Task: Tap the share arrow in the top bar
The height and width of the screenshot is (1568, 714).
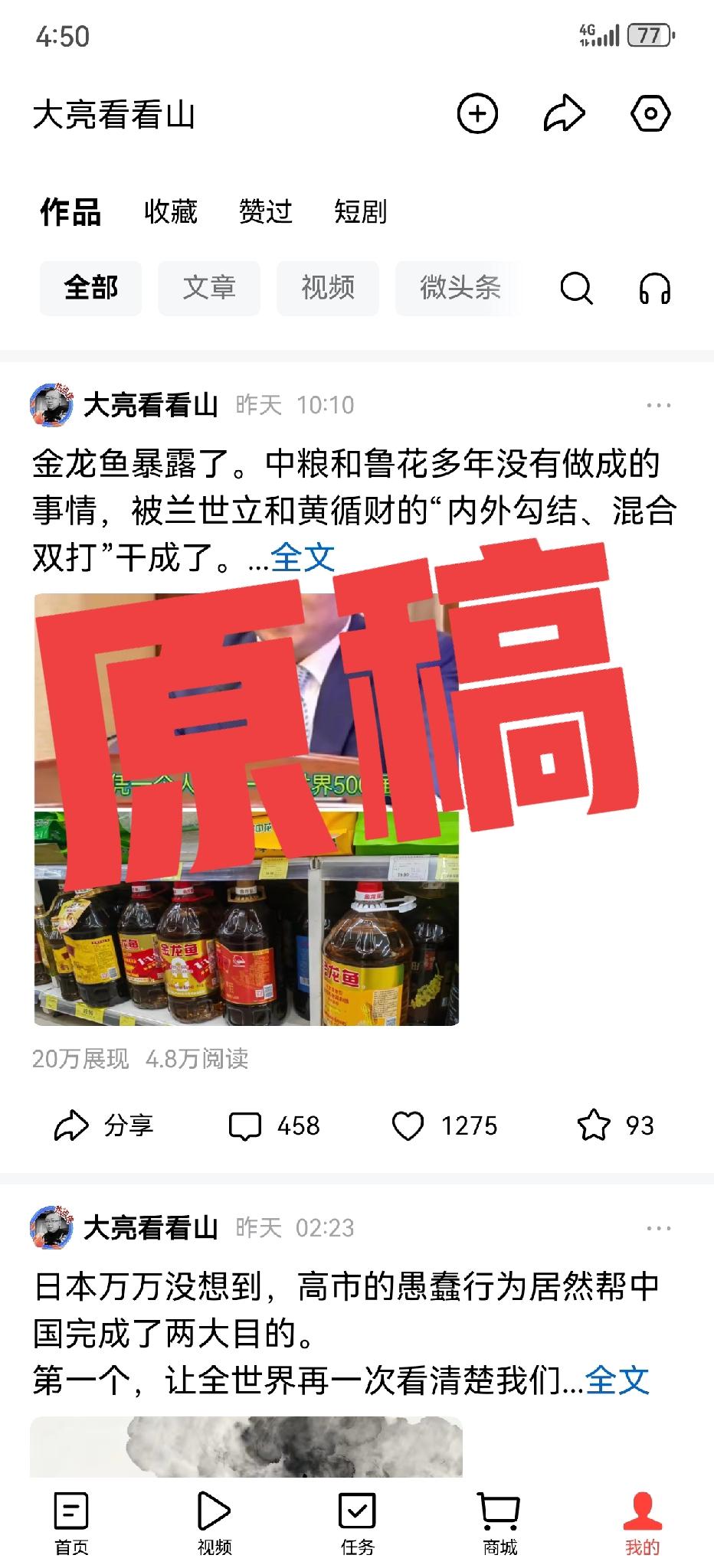Action: 565,113
